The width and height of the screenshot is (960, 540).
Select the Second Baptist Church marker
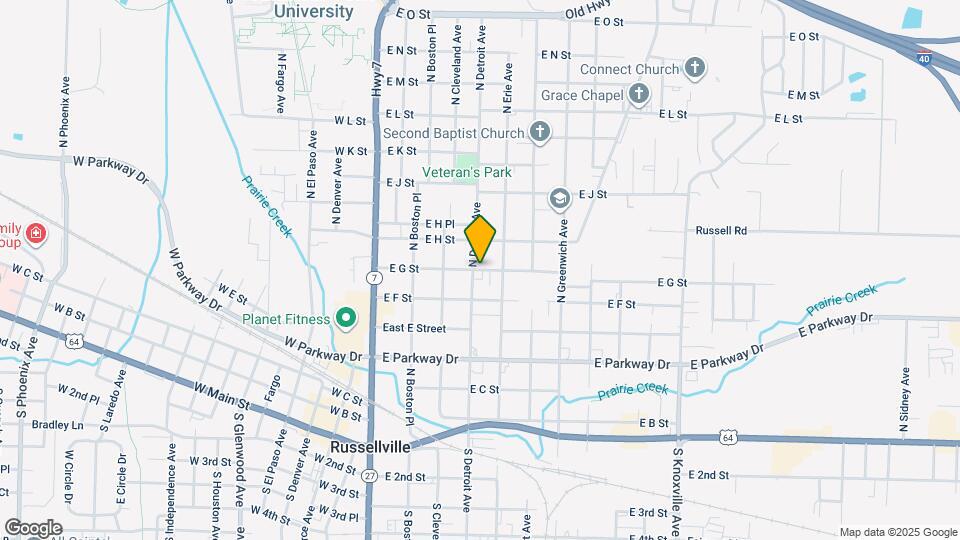(x=540, y=132)
